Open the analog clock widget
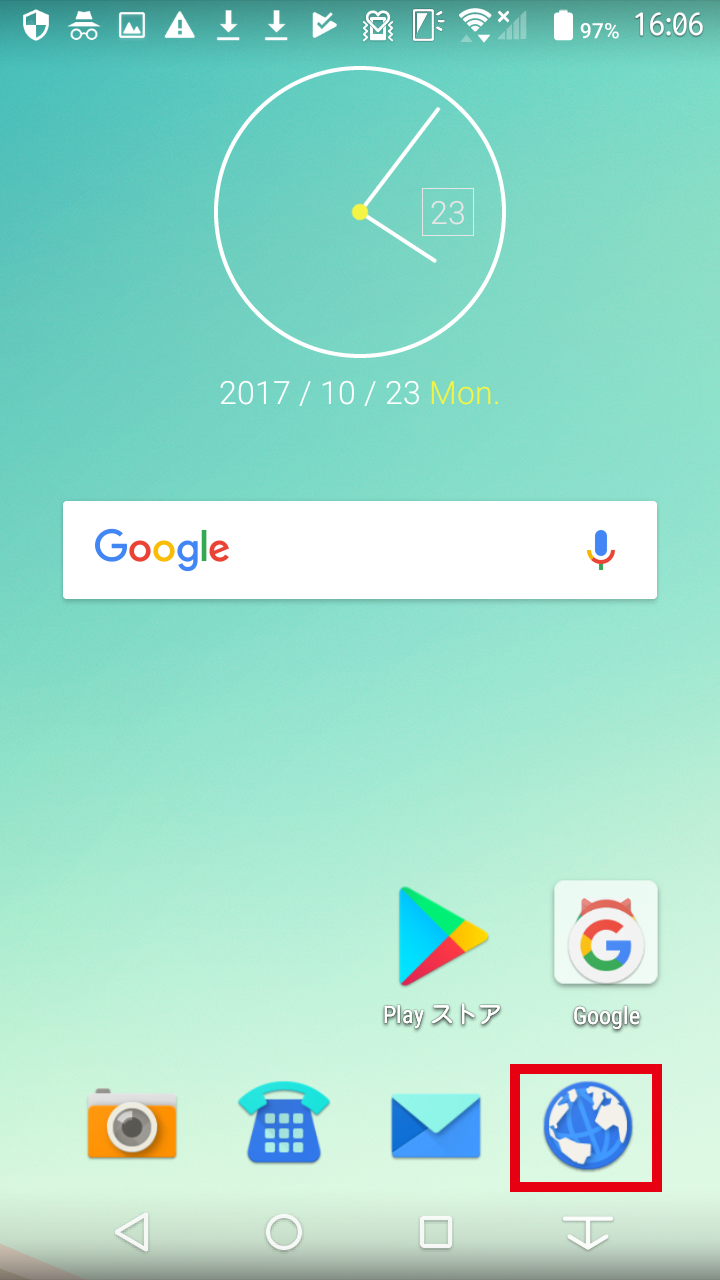720x1280 pixels. point(360,212)
